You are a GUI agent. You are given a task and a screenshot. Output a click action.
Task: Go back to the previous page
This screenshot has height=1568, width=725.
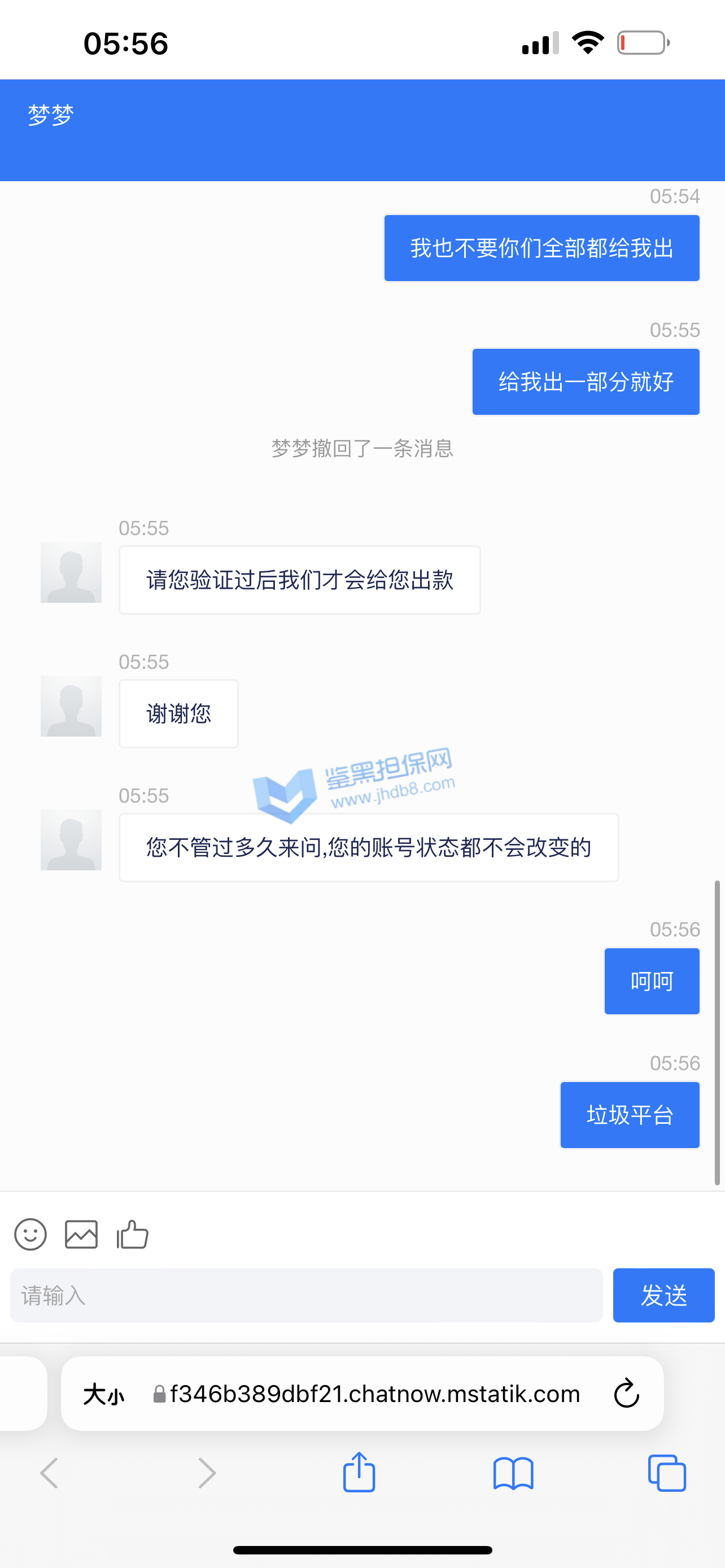[49, 1473]
